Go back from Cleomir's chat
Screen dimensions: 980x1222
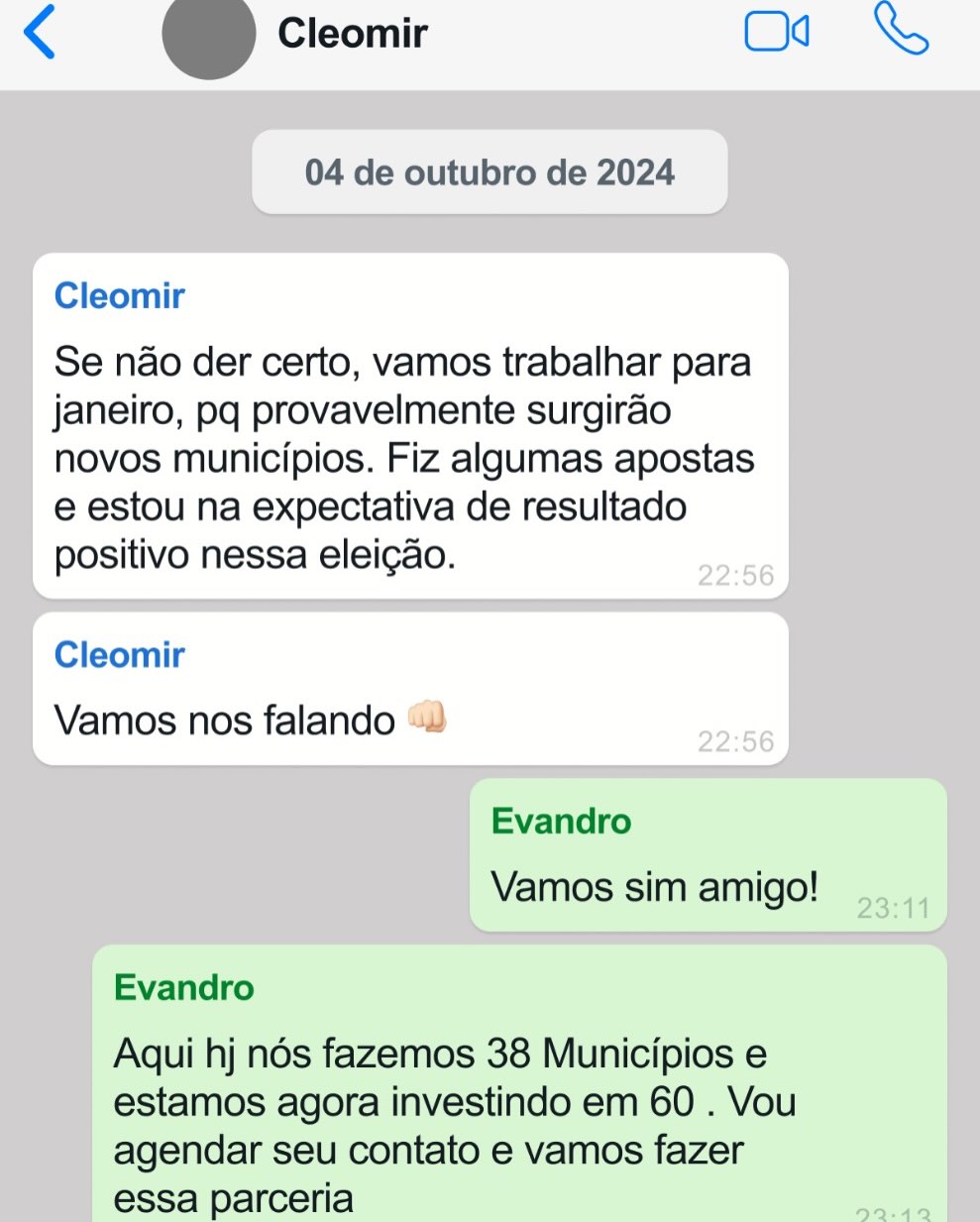point(40,33)
